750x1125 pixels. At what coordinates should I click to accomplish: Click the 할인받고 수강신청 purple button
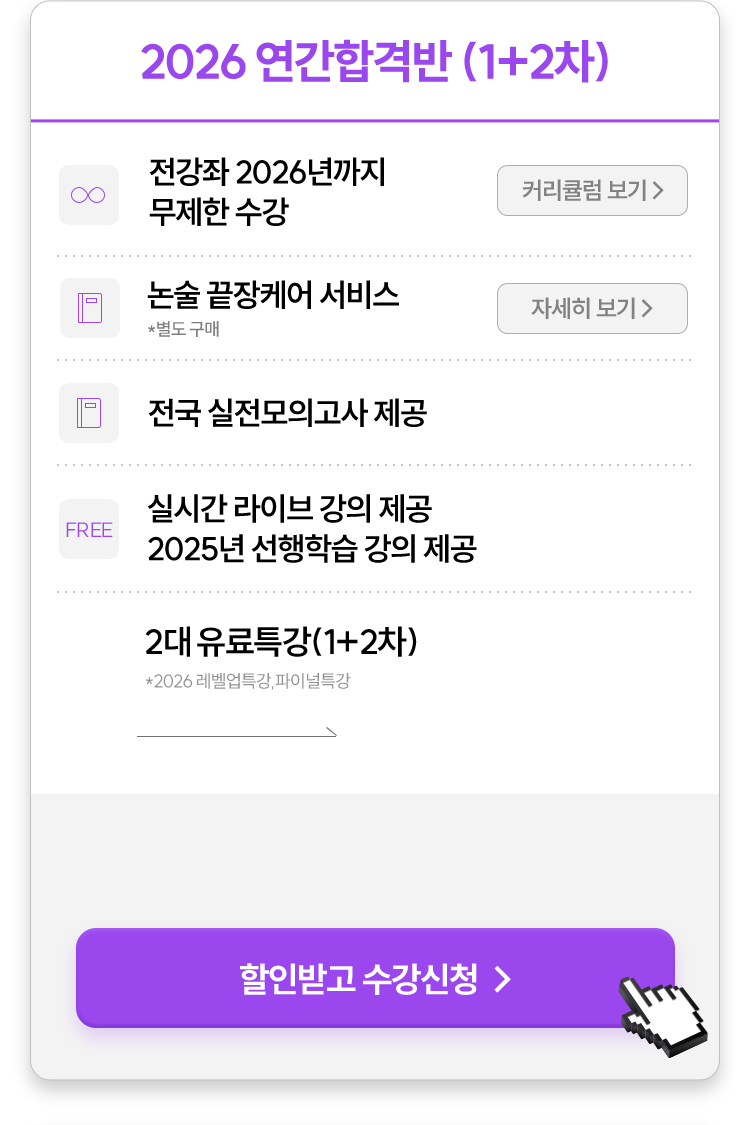coord(375,978)
